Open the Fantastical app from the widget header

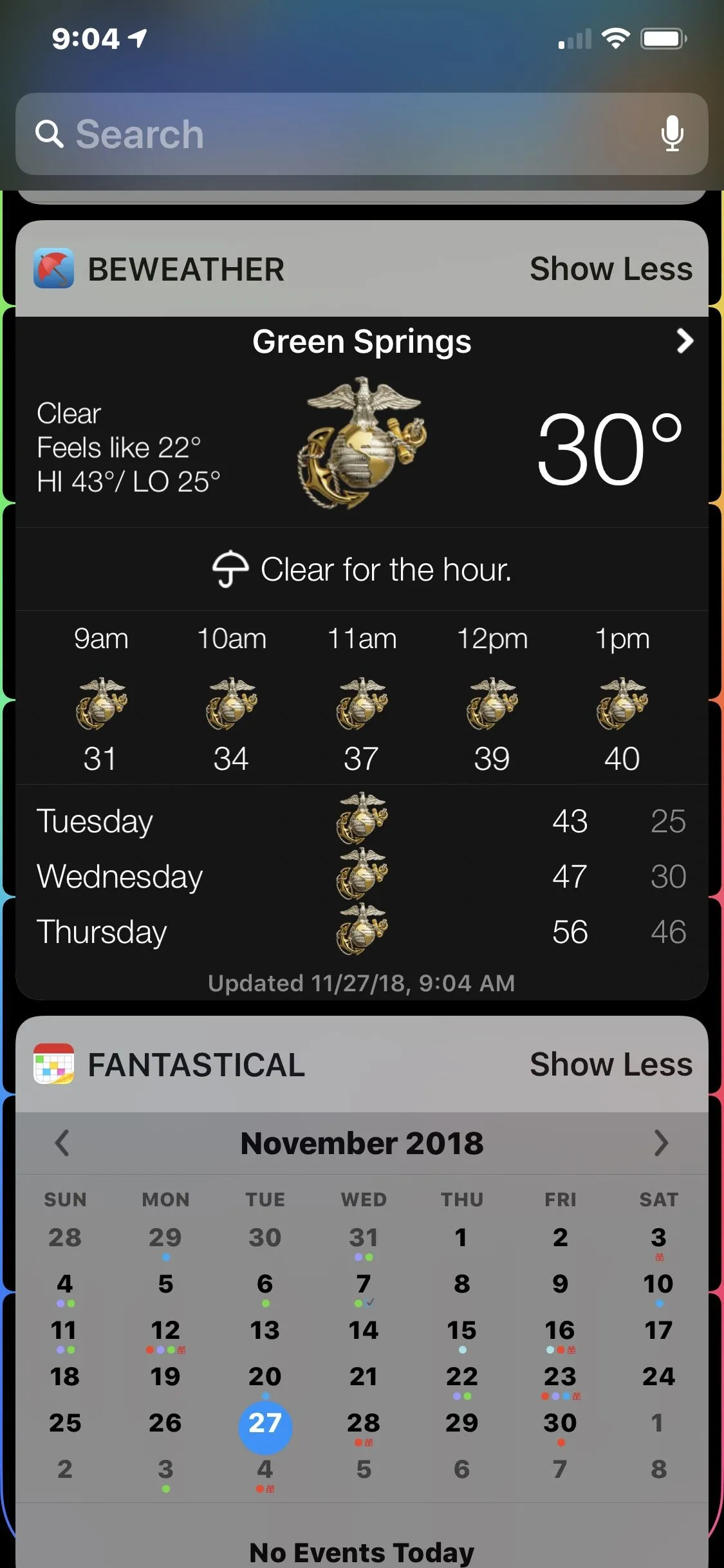click(x=54, y=1064)
